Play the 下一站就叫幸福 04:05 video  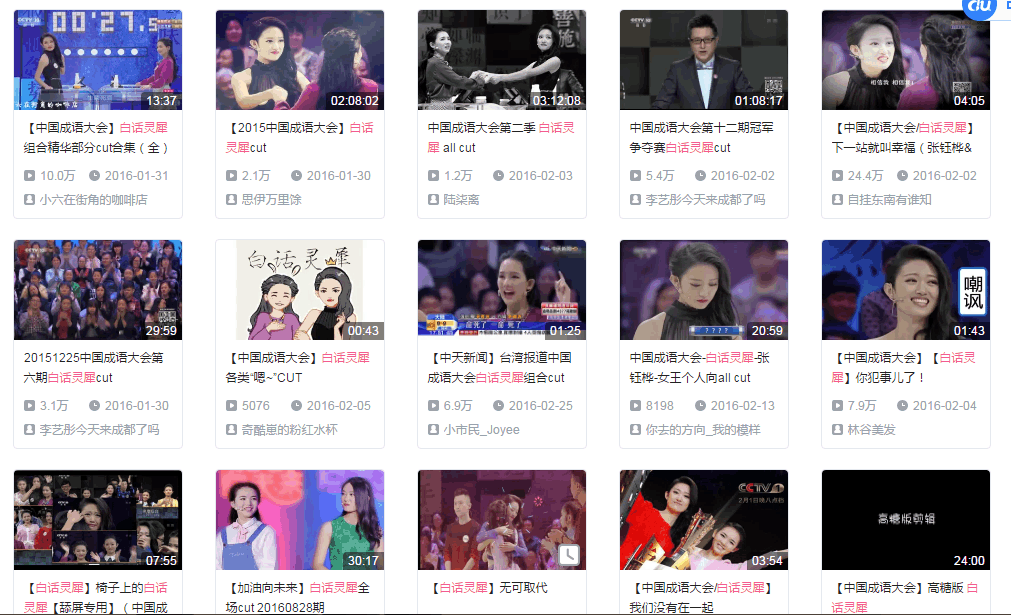click(x=905, y=60)
